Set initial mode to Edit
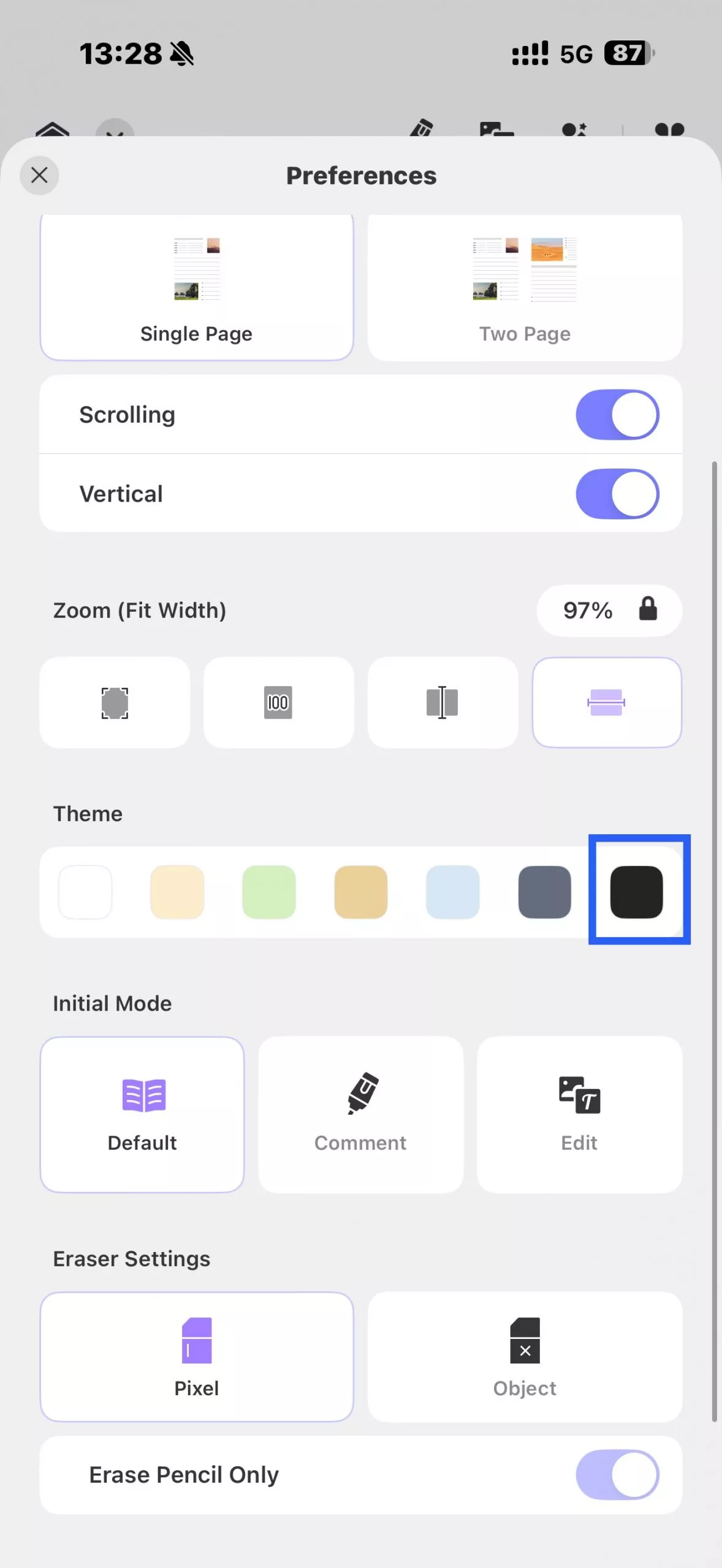 click(x=579, y=1114)
